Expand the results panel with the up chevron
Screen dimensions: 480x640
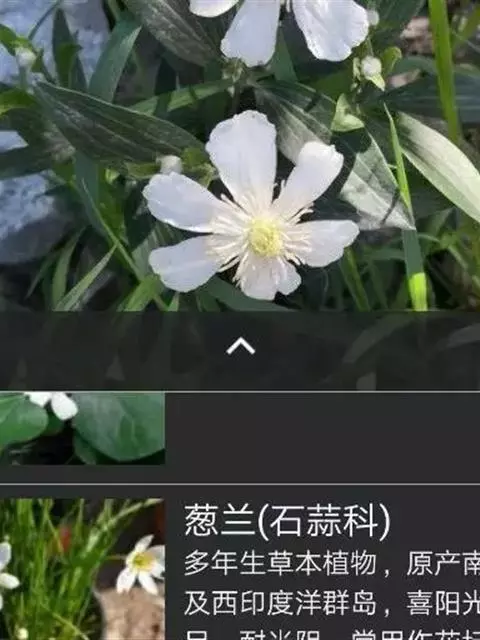point(240,346)
